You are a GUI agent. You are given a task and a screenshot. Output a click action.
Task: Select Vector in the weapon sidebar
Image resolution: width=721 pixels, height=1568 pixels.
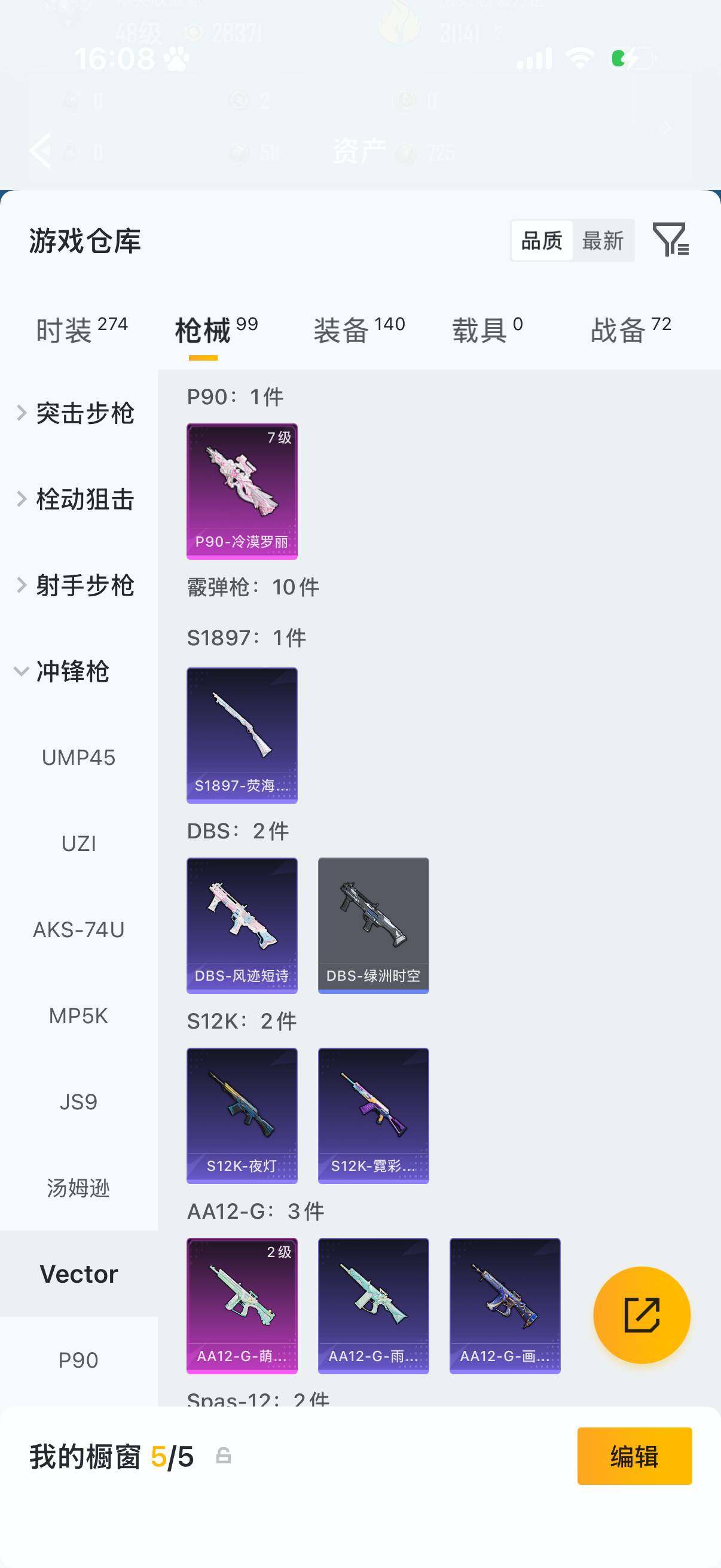pyautogui.click(x=79, y=1274)
